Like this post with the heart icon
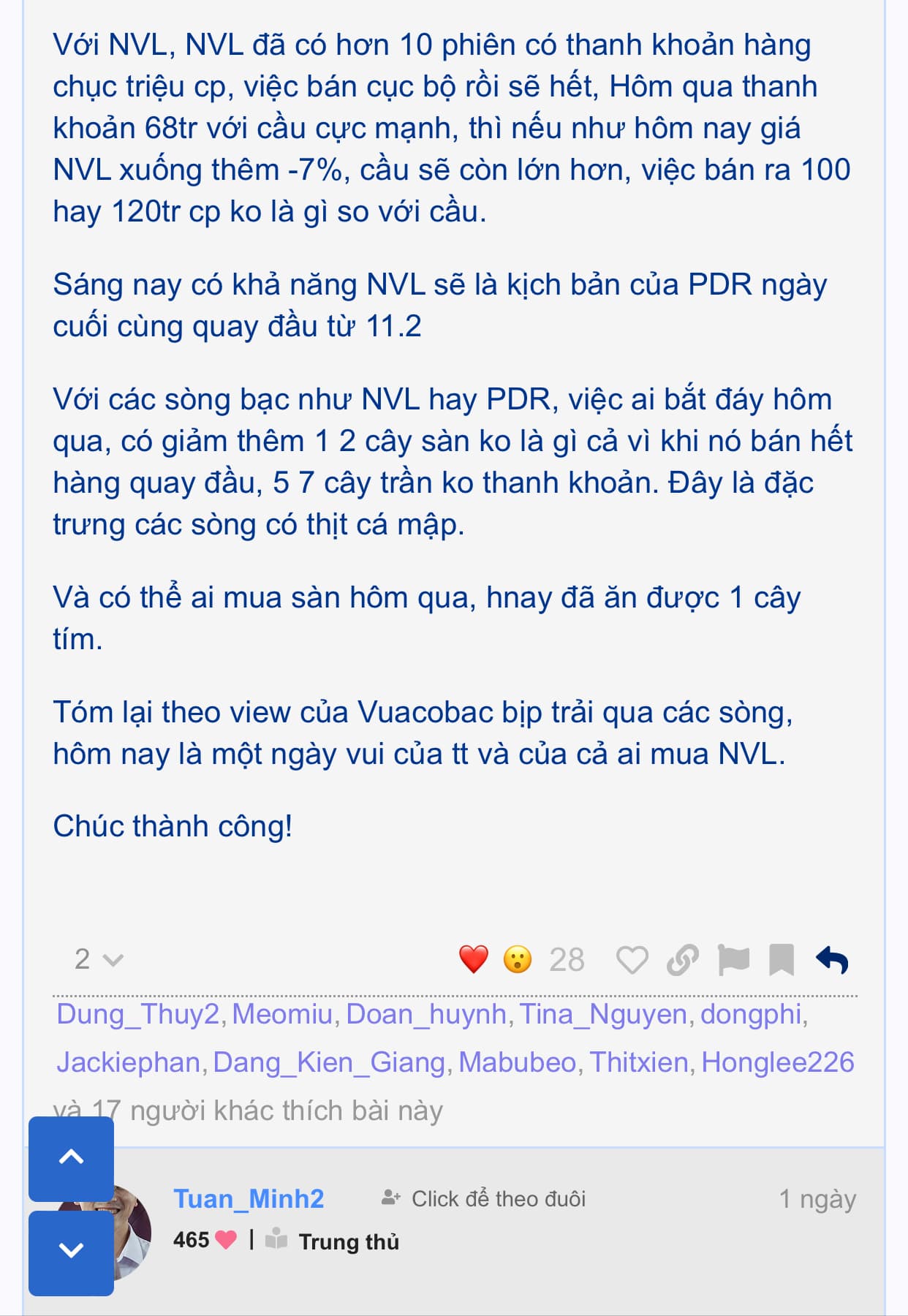 [632, 960]
